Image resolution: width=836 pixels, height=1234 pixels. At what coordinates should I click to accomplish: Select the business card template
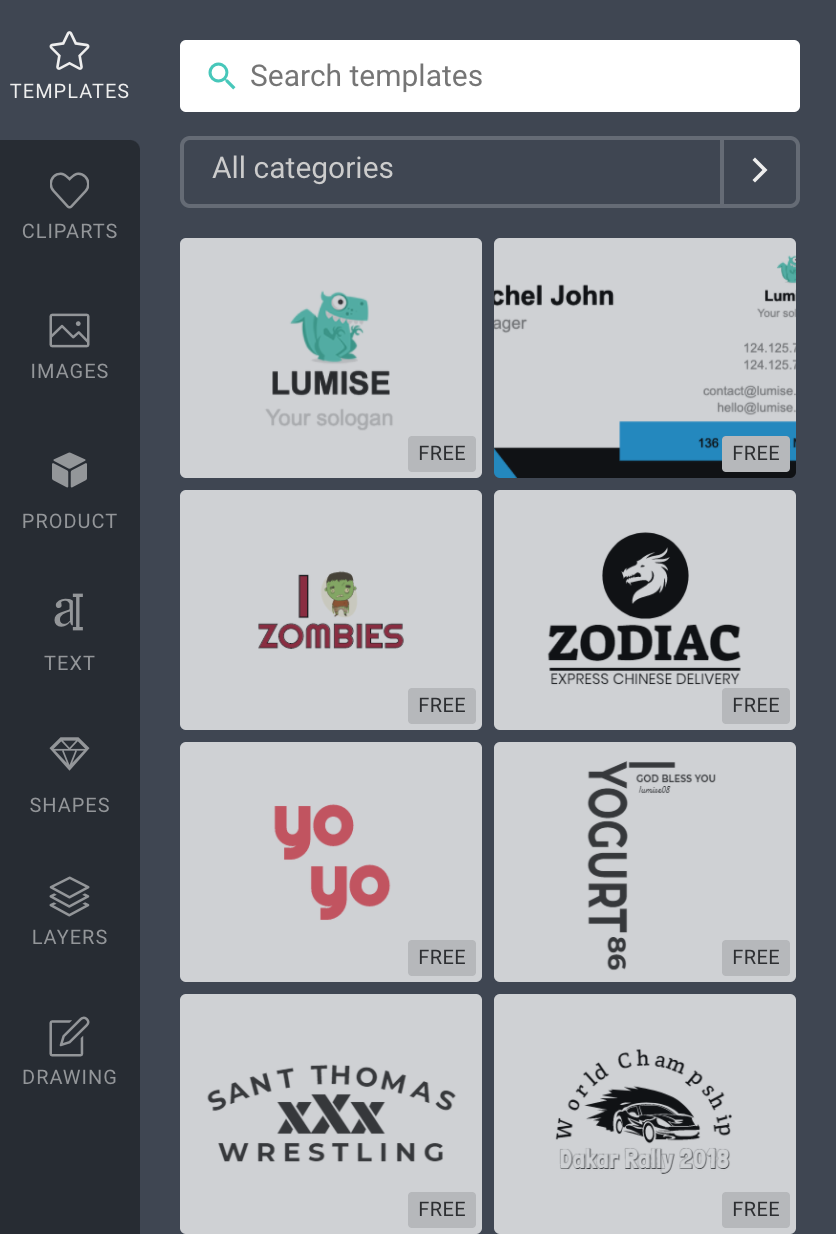(x=645, y=358)
